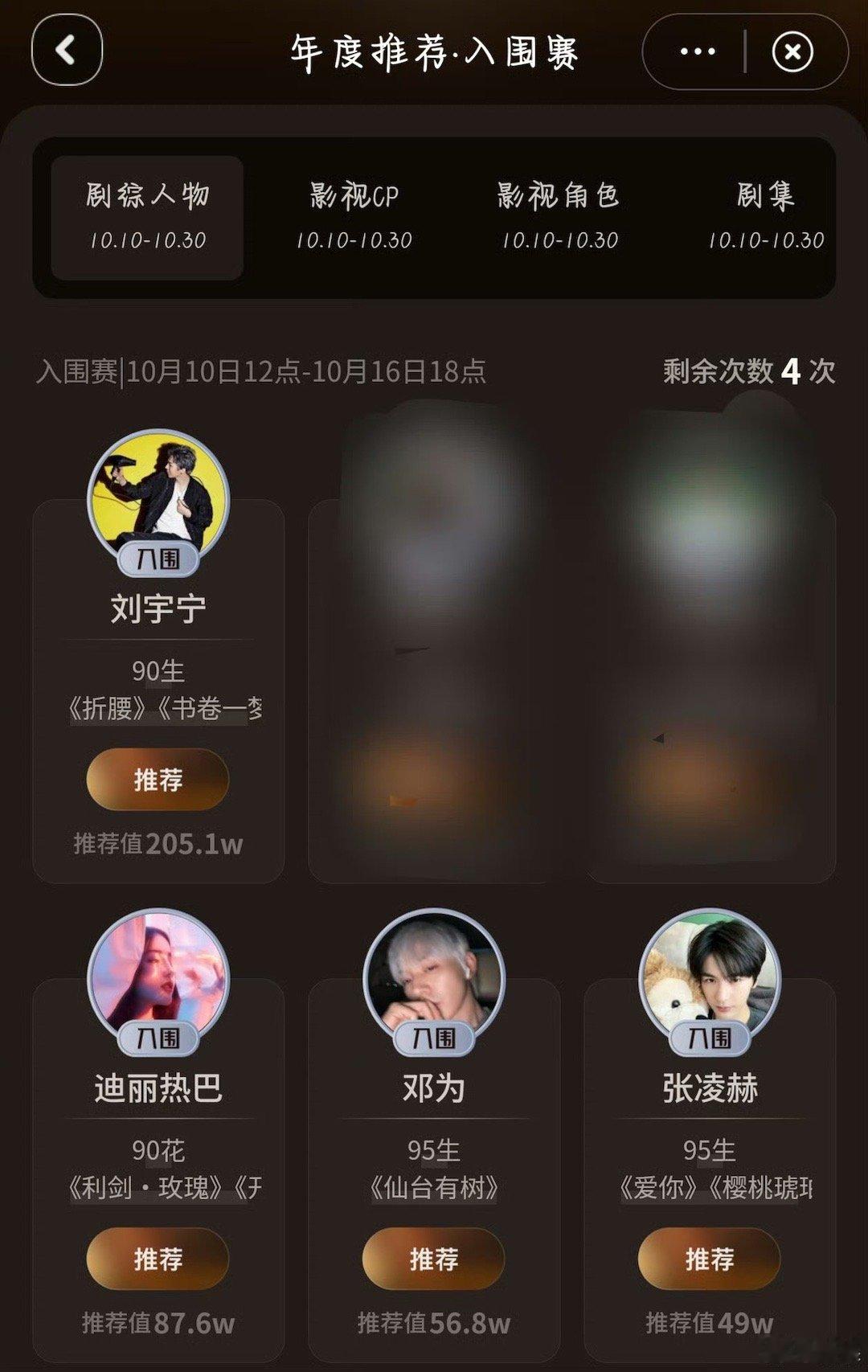Tap the remaining votes count 剩余次数 4次
The image size is (868, 1372).
(x=747, y=372)
